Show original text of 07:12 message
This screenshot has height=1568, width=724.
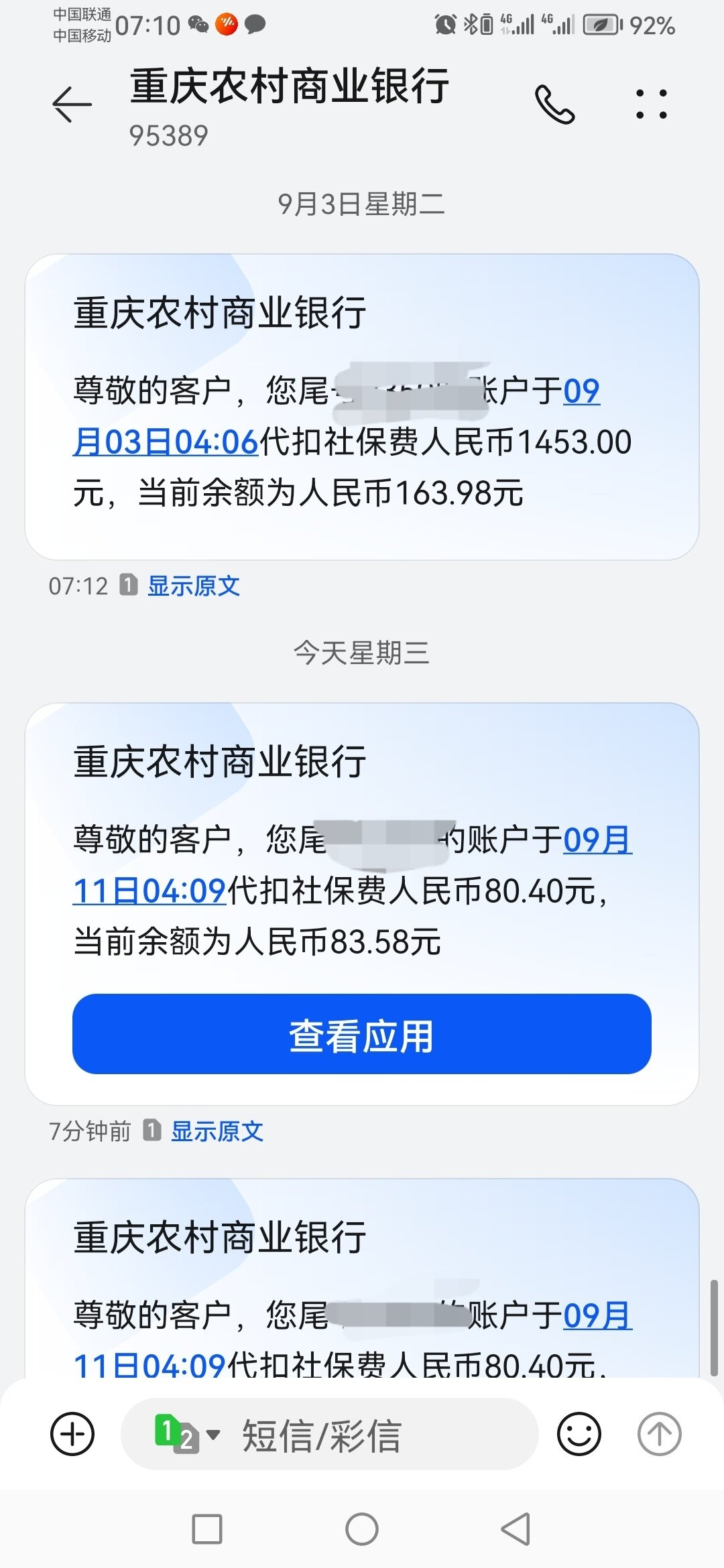pyautogui.click(x=193, y=586)
